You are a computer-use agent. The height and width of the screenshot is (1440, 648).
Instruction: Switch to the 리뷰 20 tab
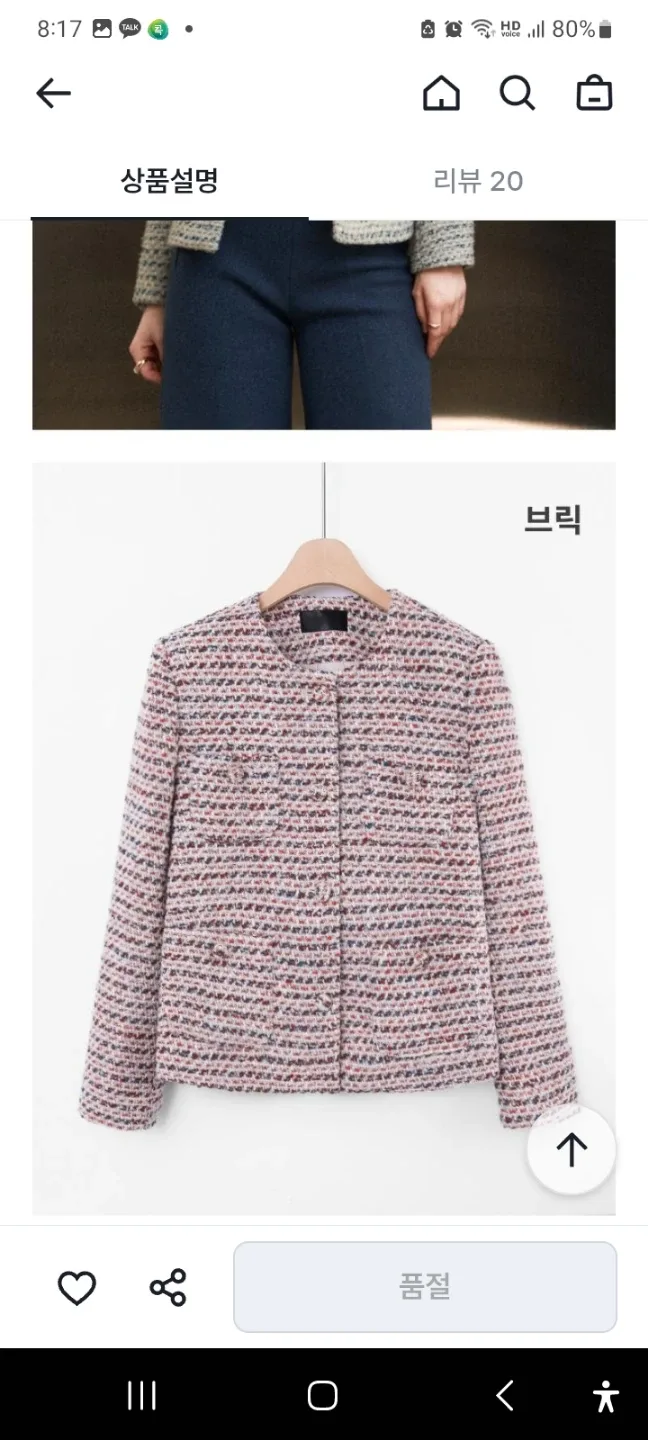(478, 181)
